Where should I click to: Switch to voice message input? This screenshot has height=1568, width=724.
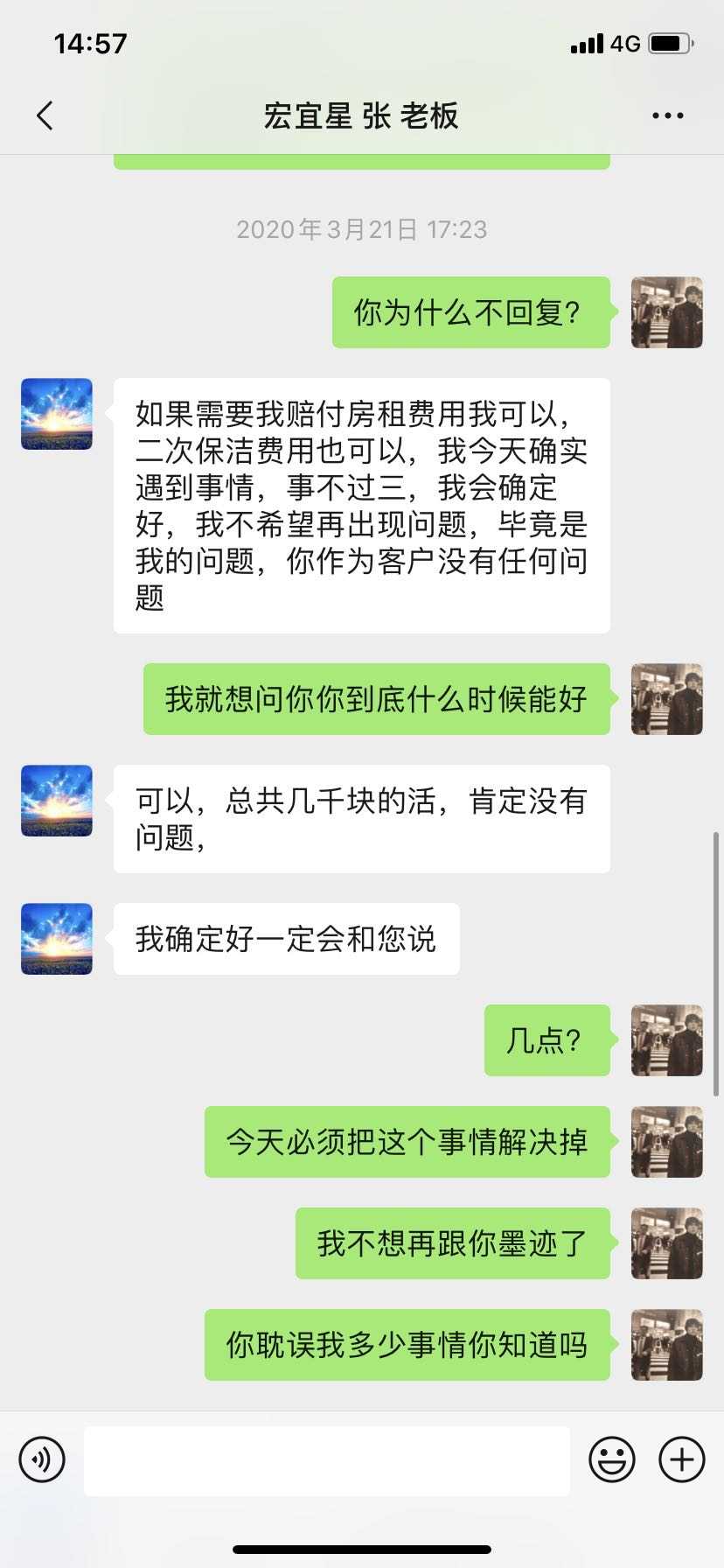42,1459
